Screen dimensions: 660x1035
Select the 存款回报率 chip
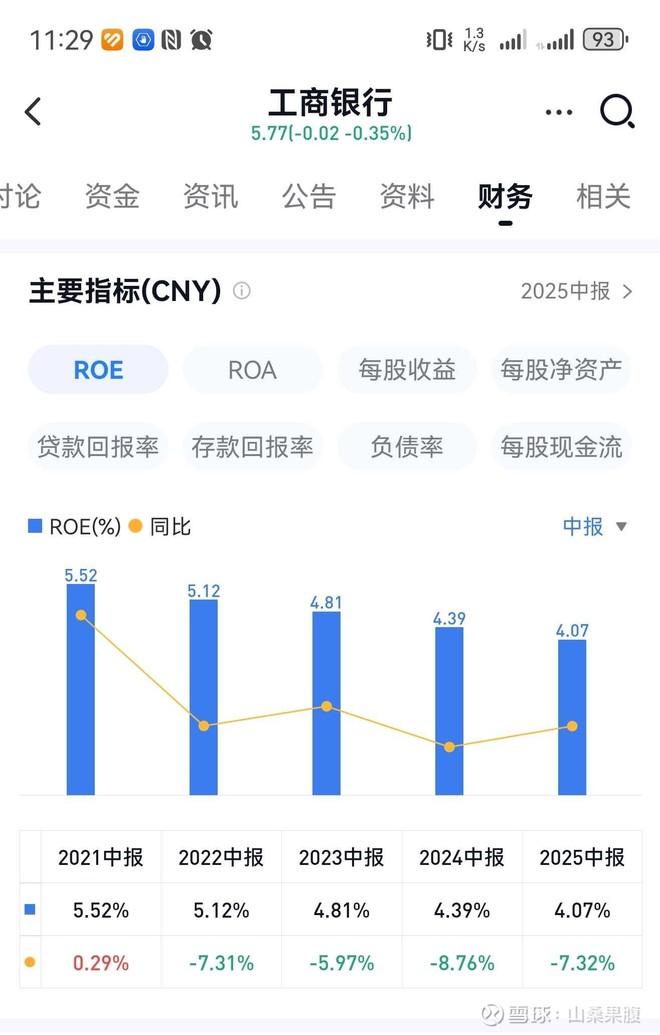click(252, 447)
